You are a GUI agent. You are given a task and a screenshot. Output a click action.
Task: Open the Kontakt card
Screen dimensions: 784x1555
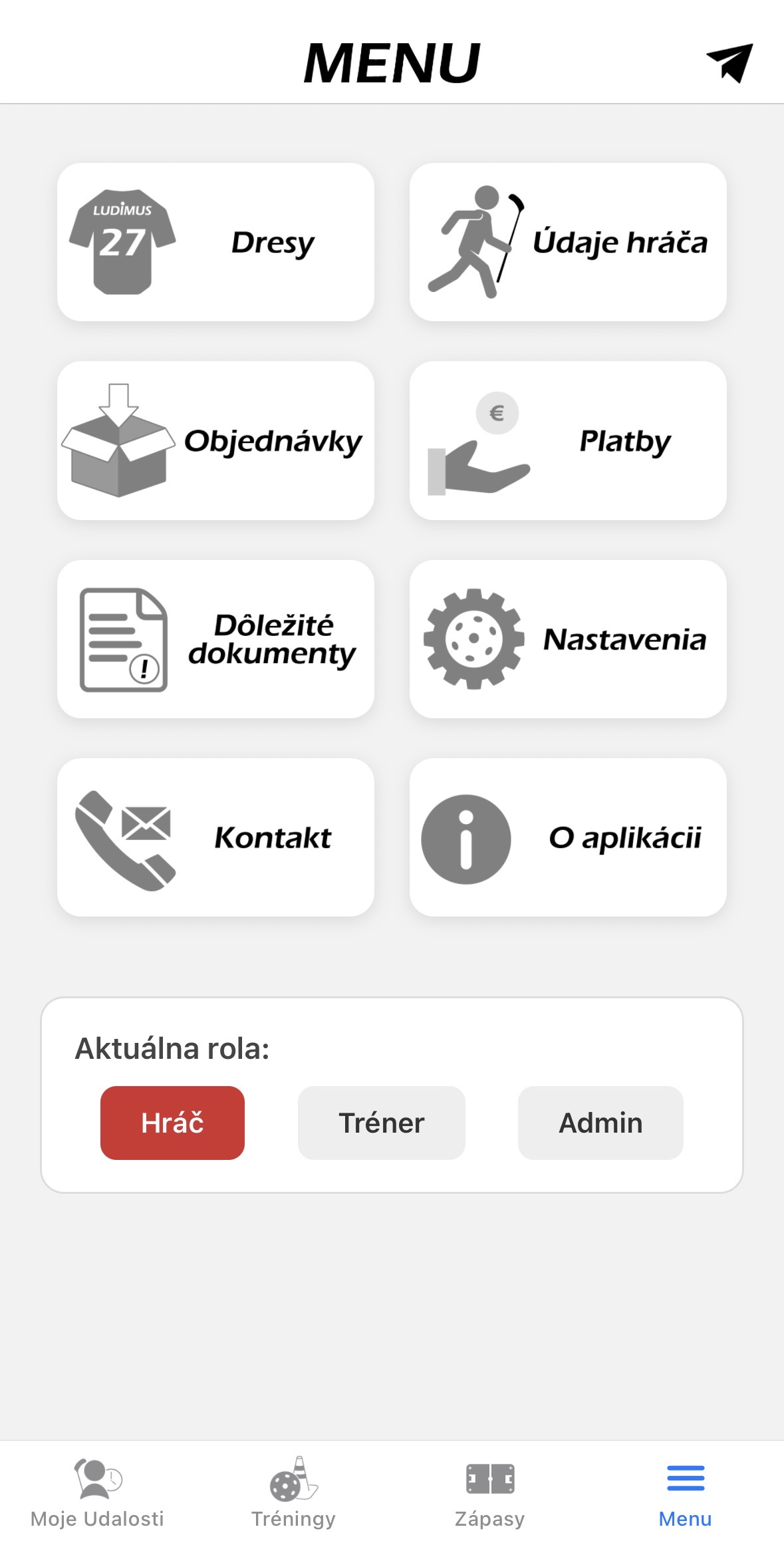[x=215, y=837]
